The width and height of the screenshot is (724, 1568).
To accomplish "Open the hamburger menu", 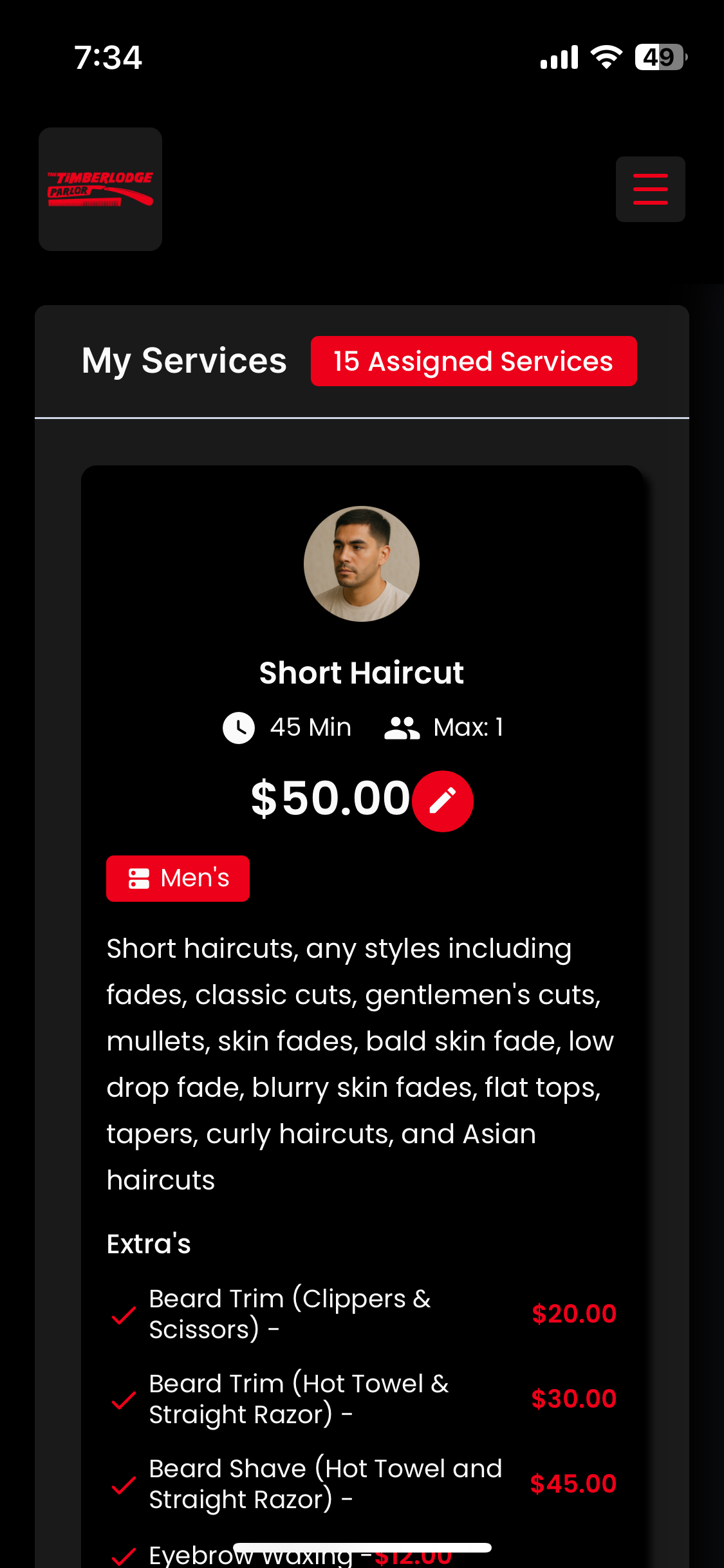I will [650, 189].
